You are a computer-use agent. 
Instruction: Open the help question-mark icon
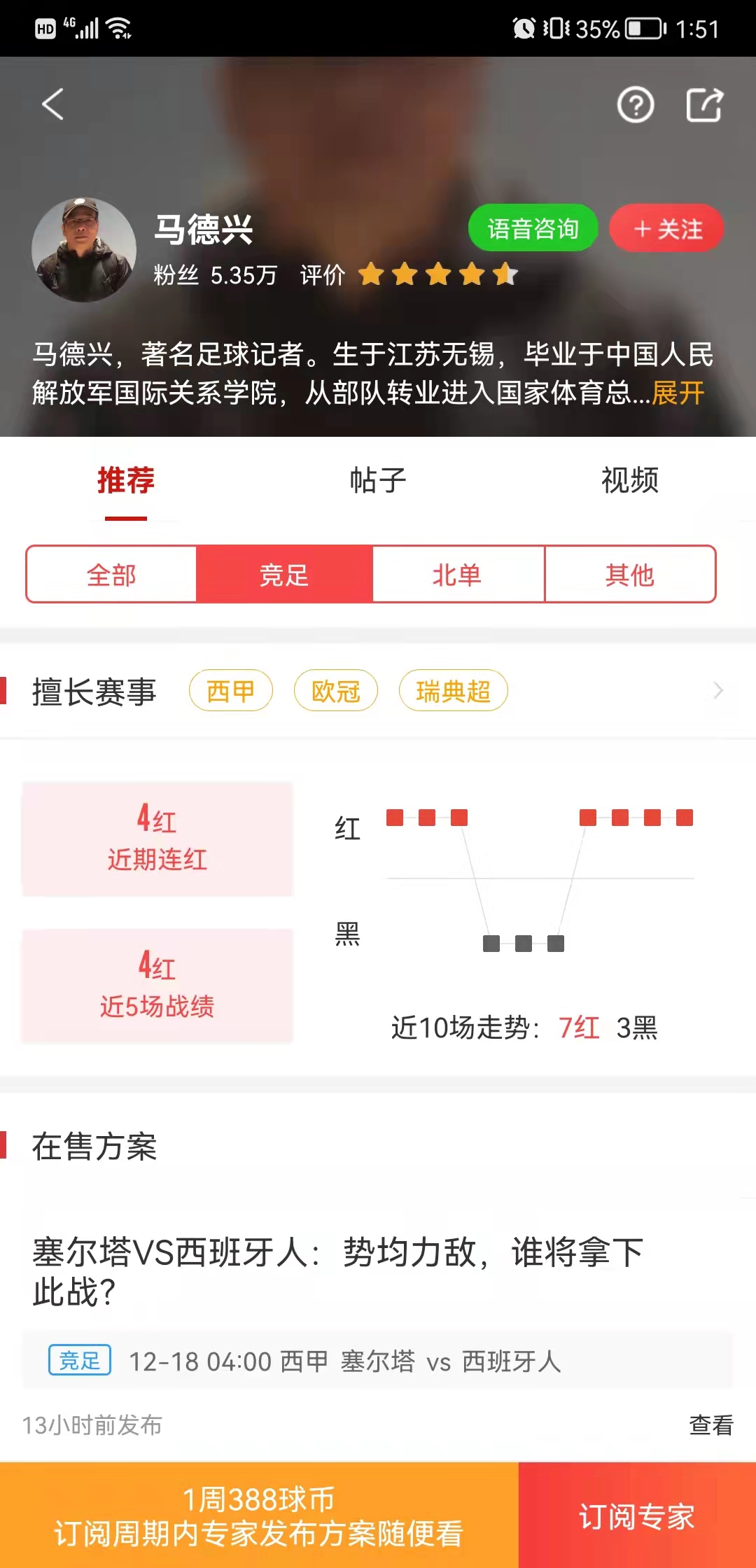click(635, 106)
